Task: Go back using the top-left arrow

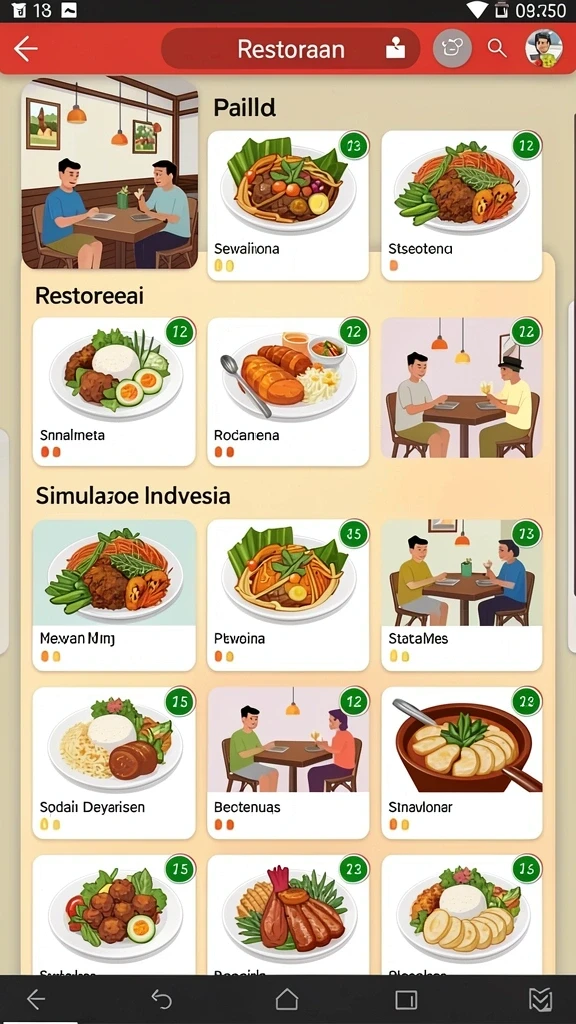Action: pyautogui.click(x=26, y=49)
